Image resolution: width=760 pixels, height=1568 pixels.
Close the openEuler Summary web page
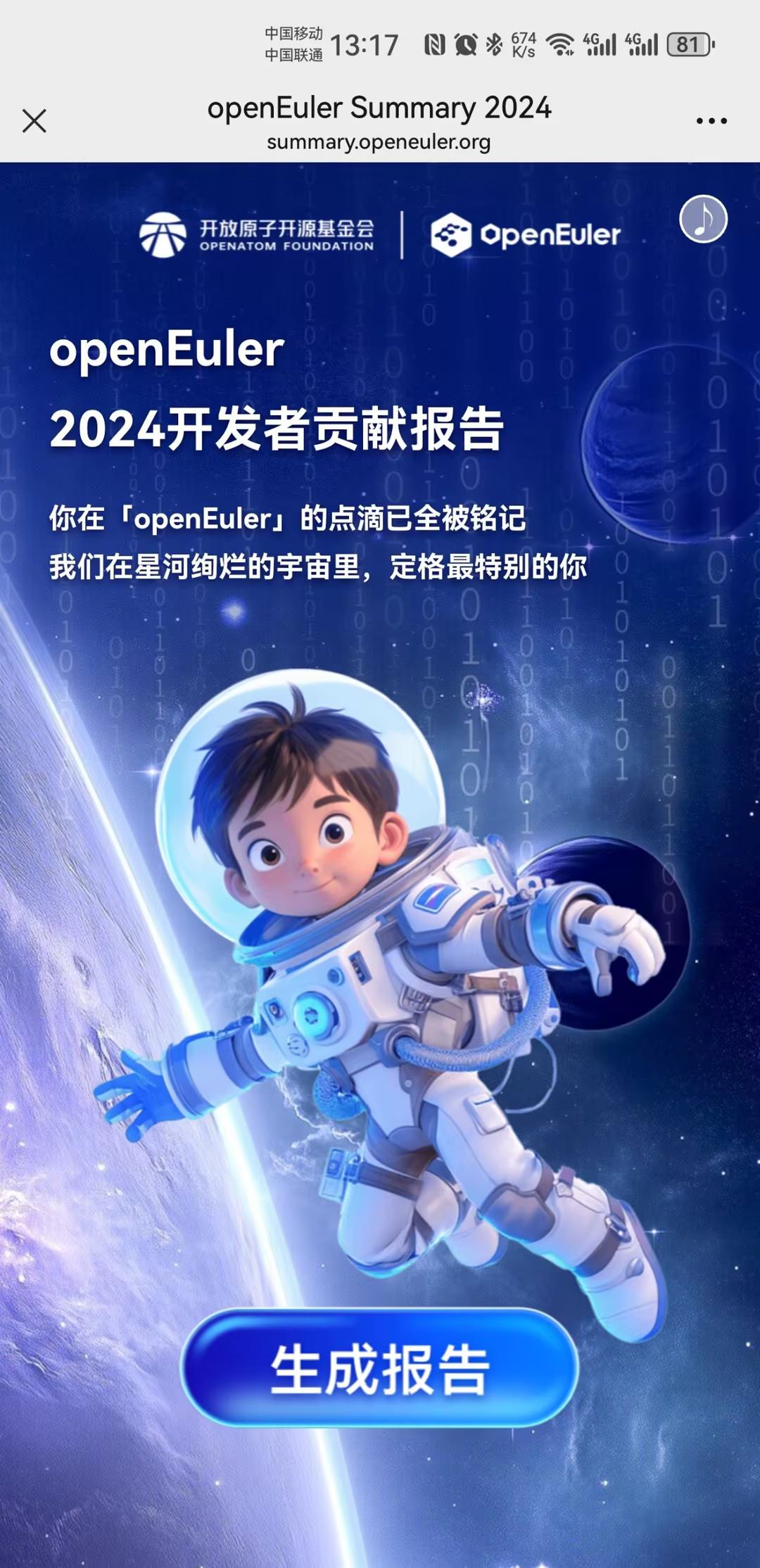click(x=34, y=121)
